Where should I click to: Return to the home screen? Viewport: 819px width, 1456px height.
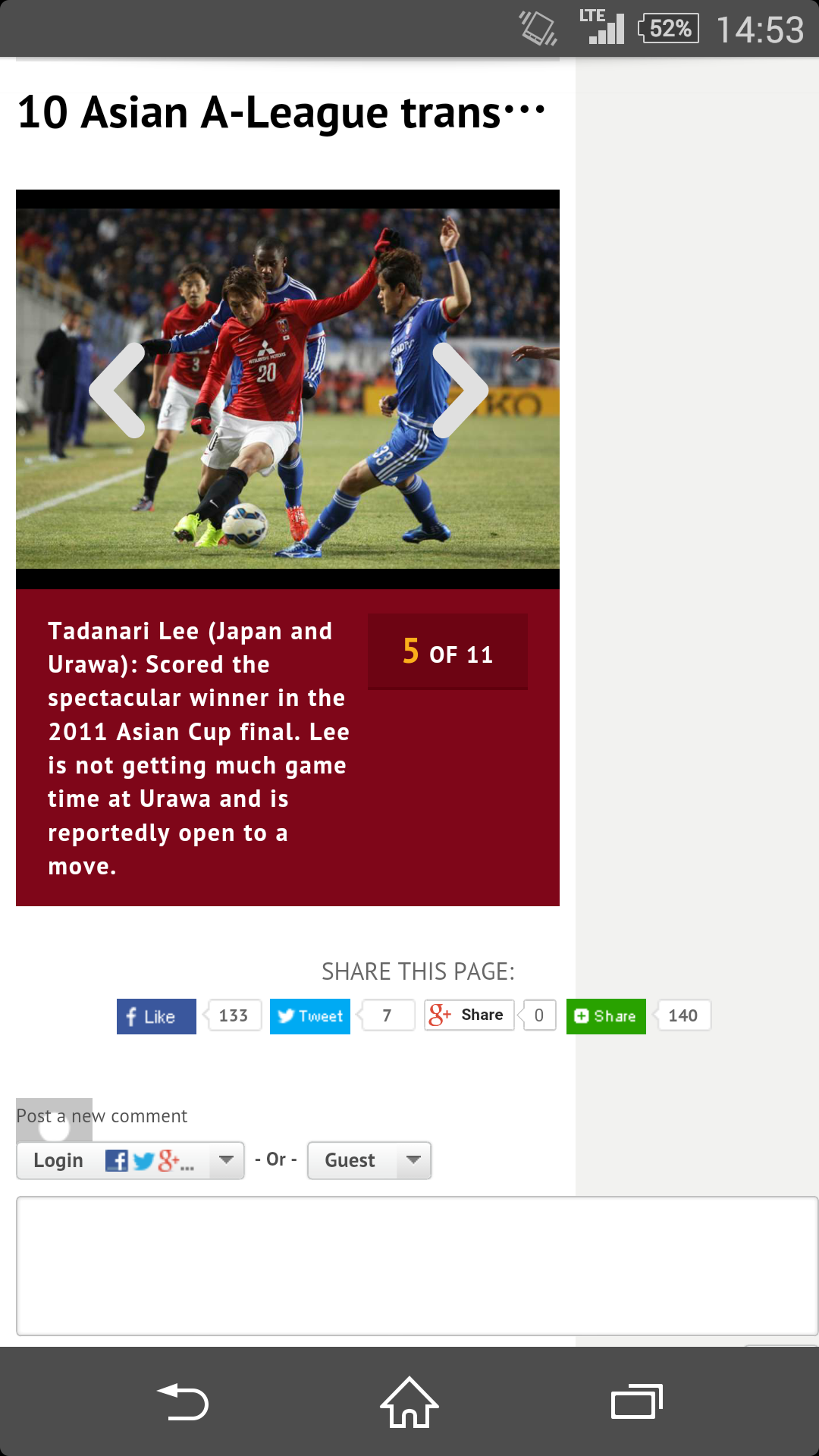coord(409,1402)
